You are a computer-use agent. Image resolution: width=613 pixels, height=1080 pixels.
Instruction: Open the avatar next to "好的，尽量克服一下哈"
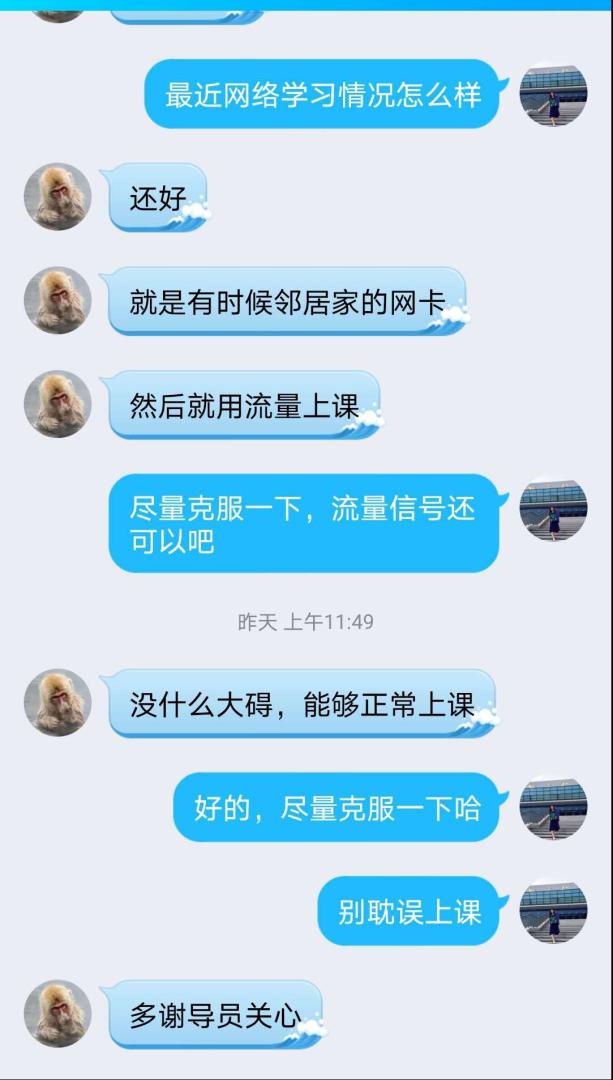(553, 806)
